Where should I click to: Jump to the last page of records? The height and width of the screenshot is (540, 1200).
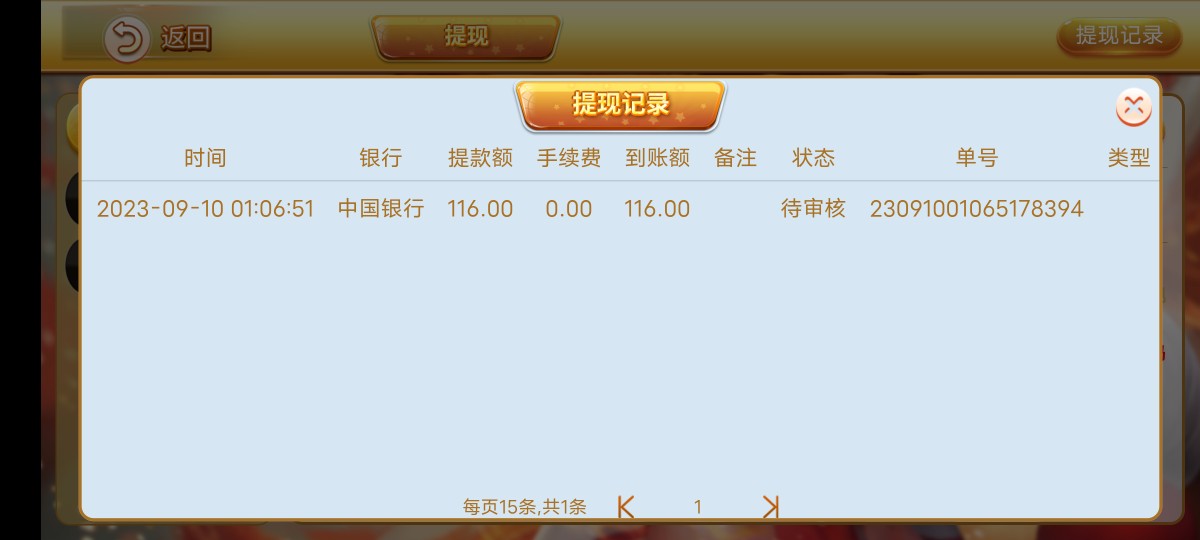tap(770, 507)
